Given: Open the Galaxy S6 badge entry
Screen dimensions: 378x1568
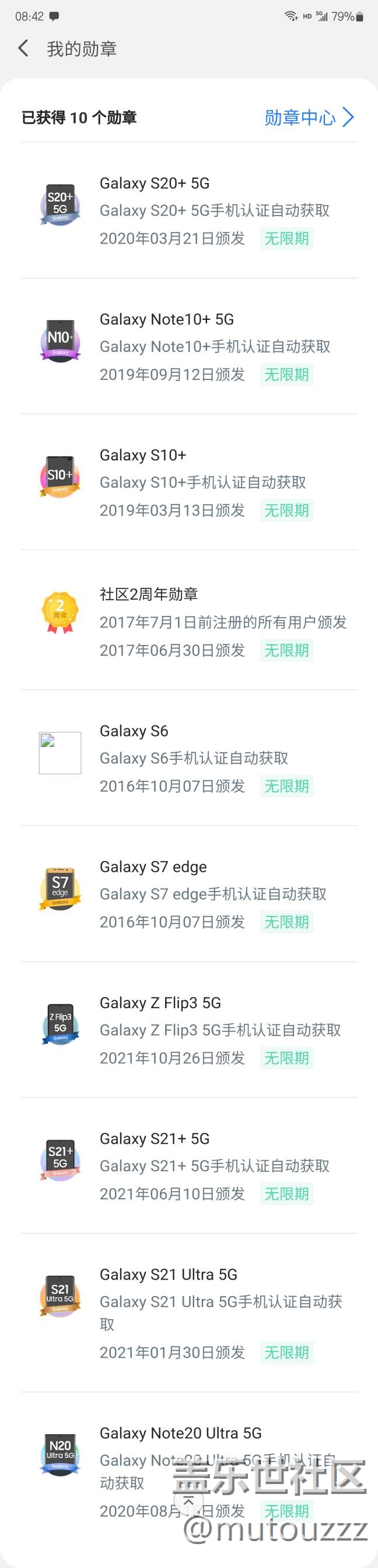Looking at the screenshot, I should (189, 758).
